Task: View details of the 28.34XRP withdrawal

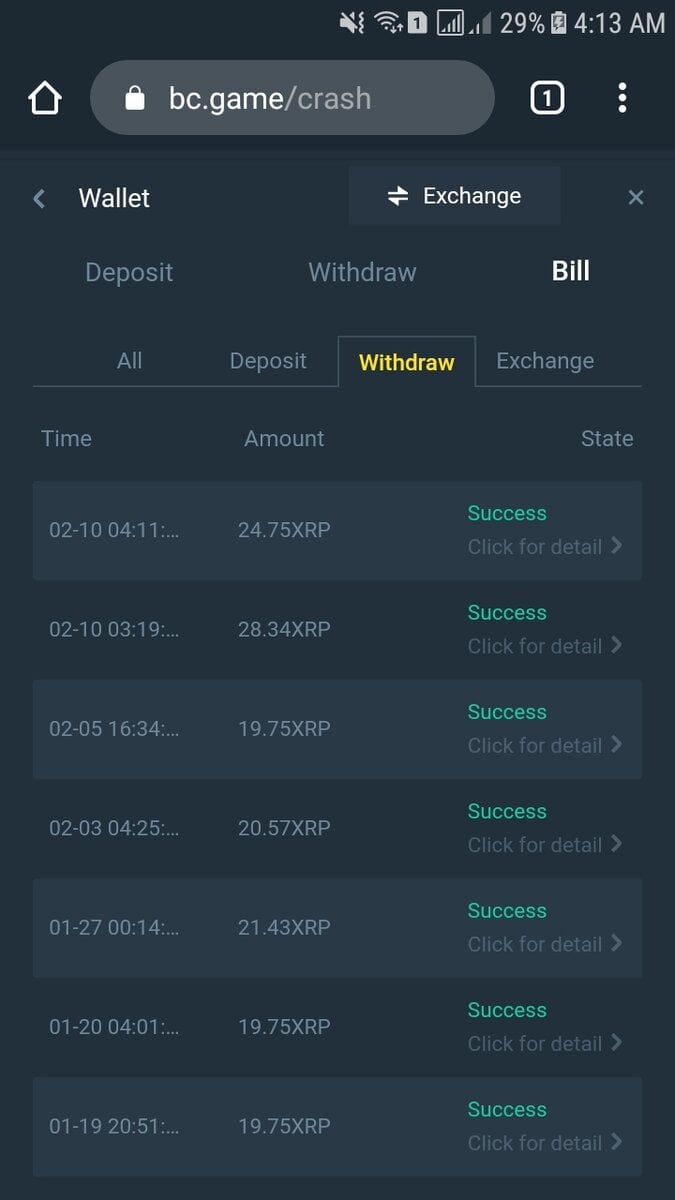Action: click(x=544, y=646)
